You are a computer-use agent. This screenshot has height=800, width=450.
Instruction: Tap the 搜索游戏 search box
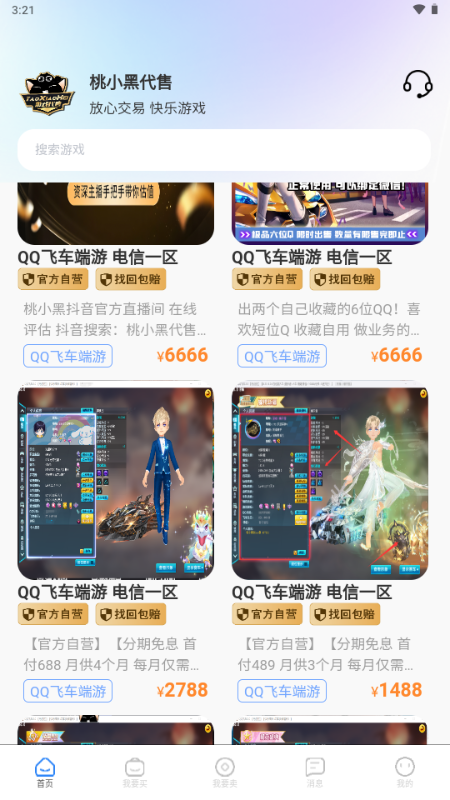(224, 149)
